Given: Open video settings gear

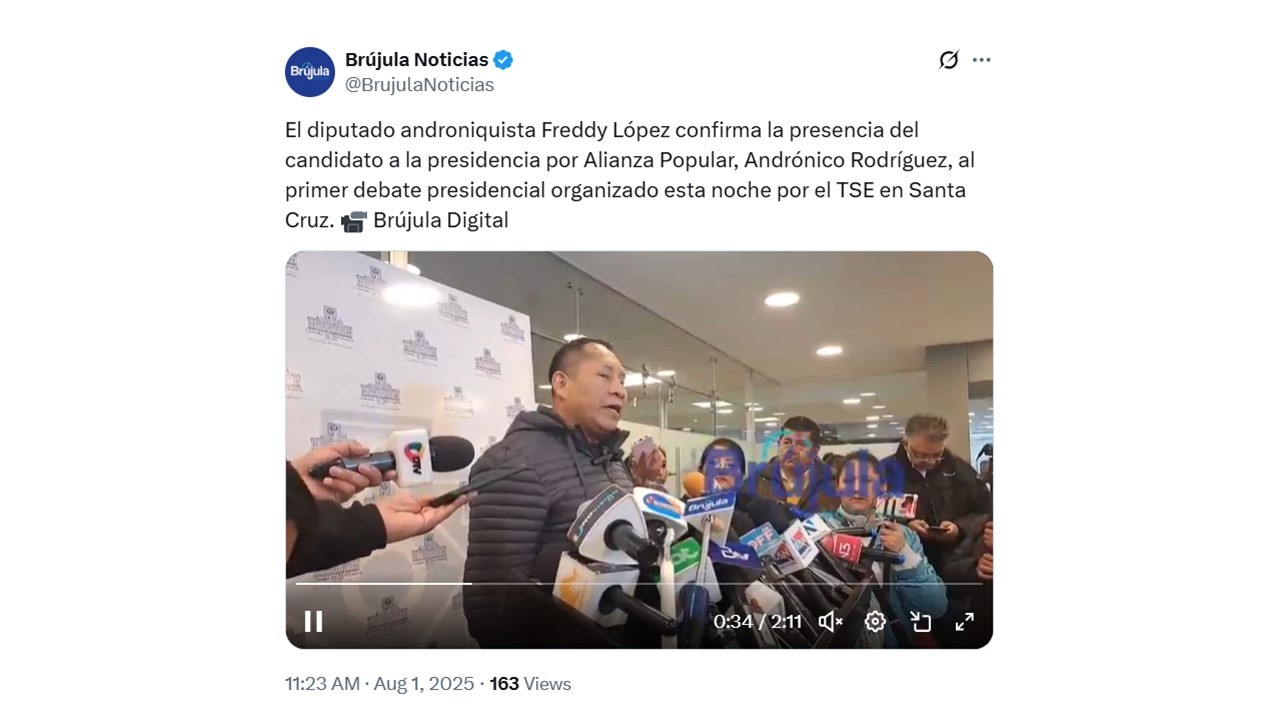Looking at the screenshot, I should click(x=875, y=622).
